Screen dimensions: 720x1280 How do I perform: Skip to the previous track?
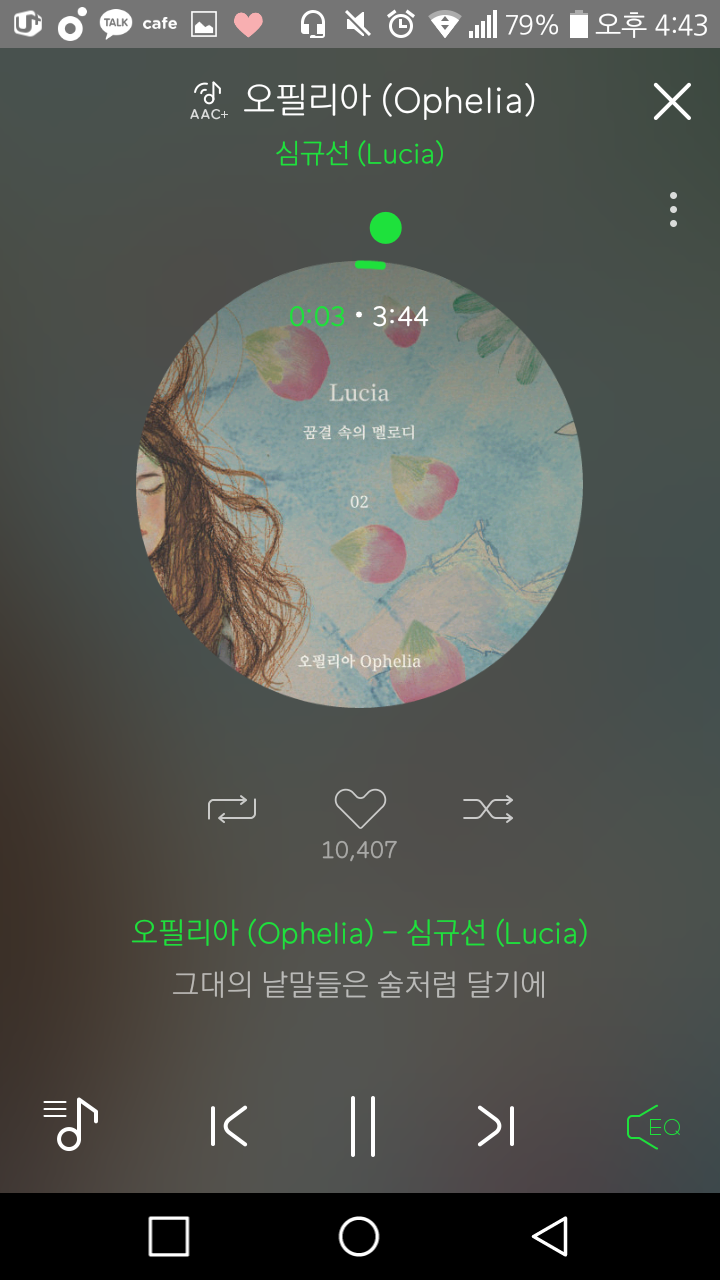(229, 1126)
